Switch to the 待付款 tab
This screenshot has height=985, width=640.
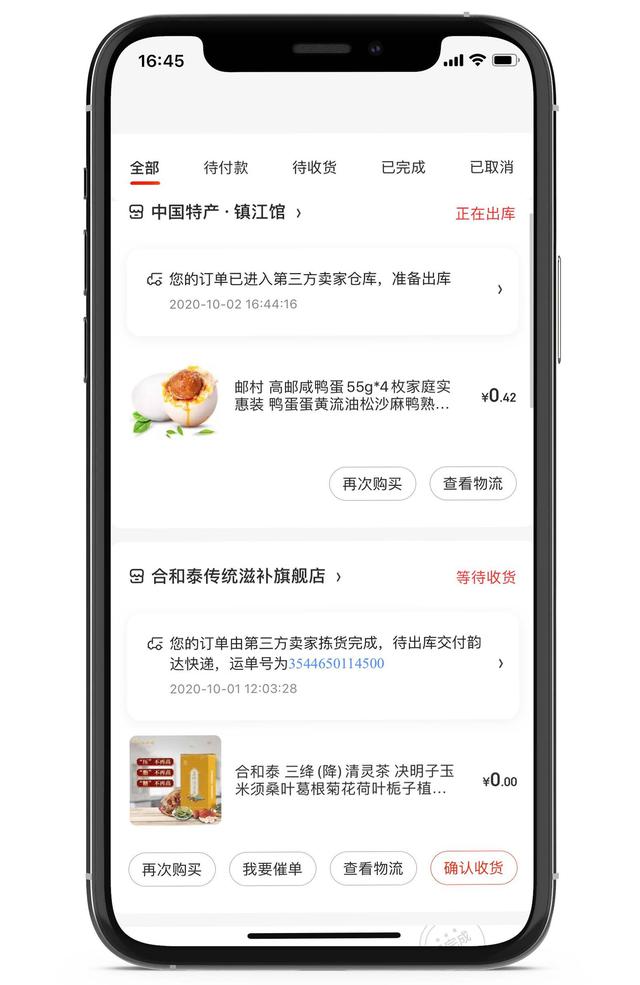[x=226, y=168]
